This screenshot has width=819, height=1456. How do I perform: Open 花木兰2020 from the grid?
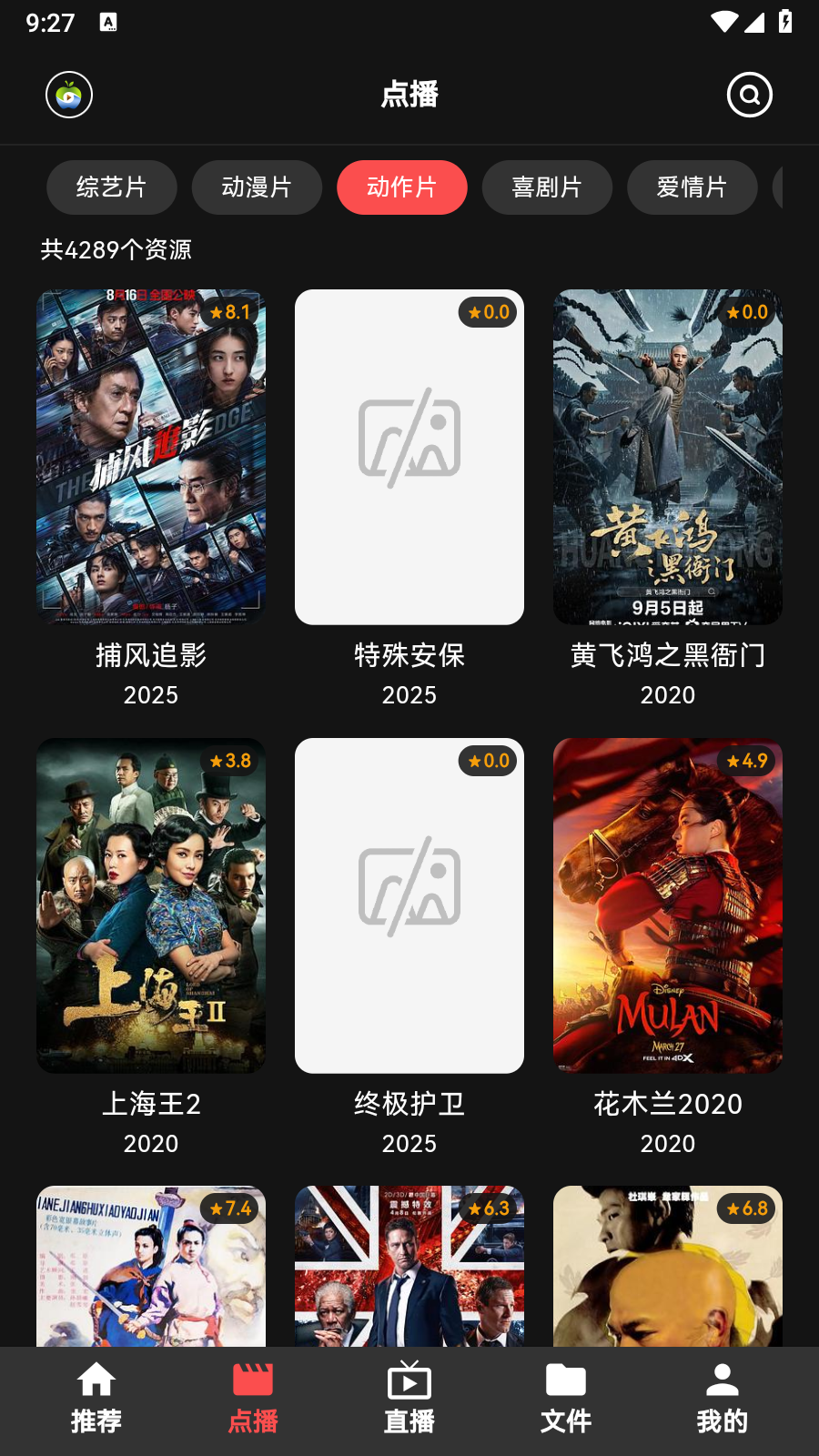point(667,905)
